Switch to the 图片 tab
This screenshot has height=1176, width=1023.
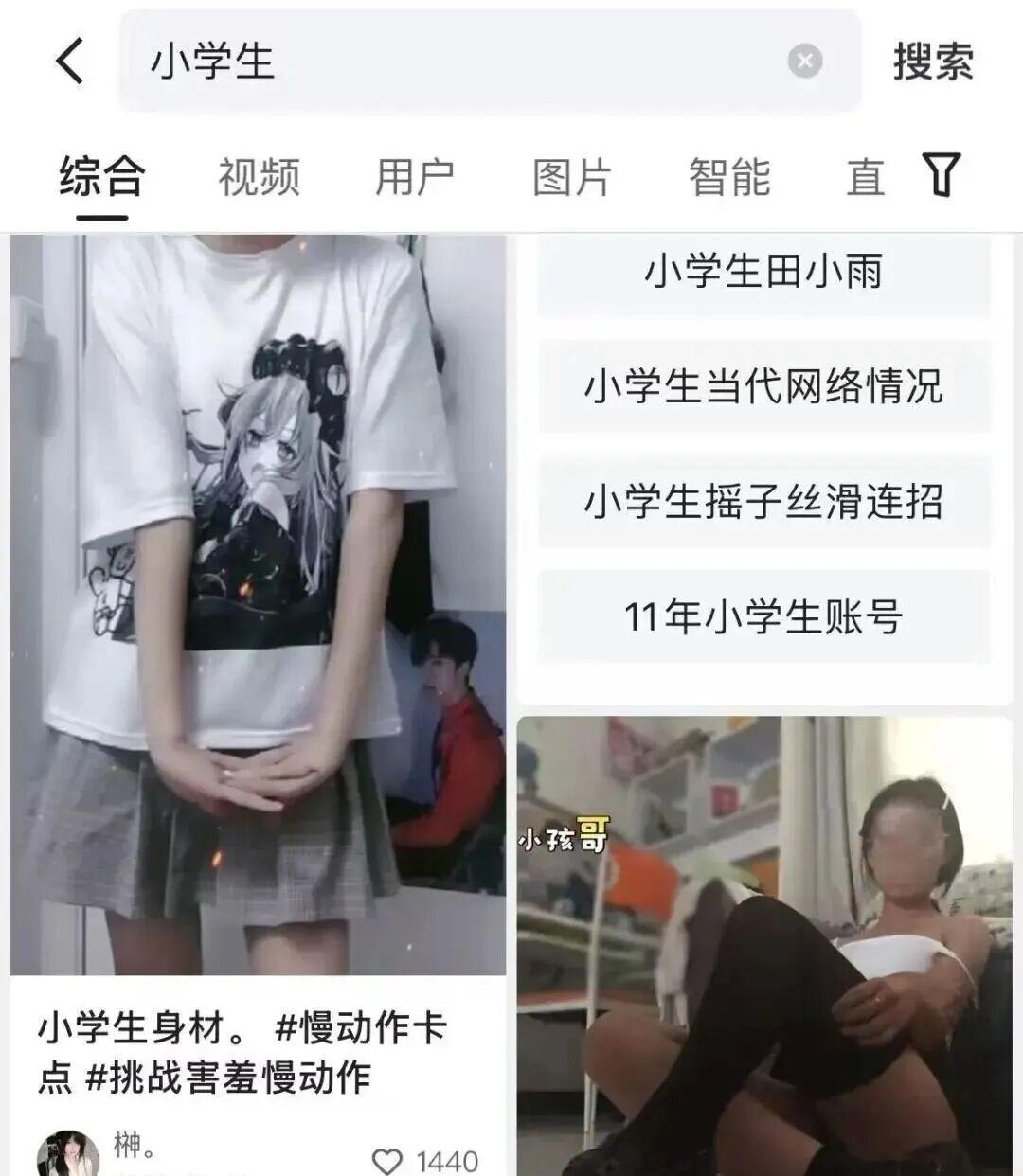point(571,177)
